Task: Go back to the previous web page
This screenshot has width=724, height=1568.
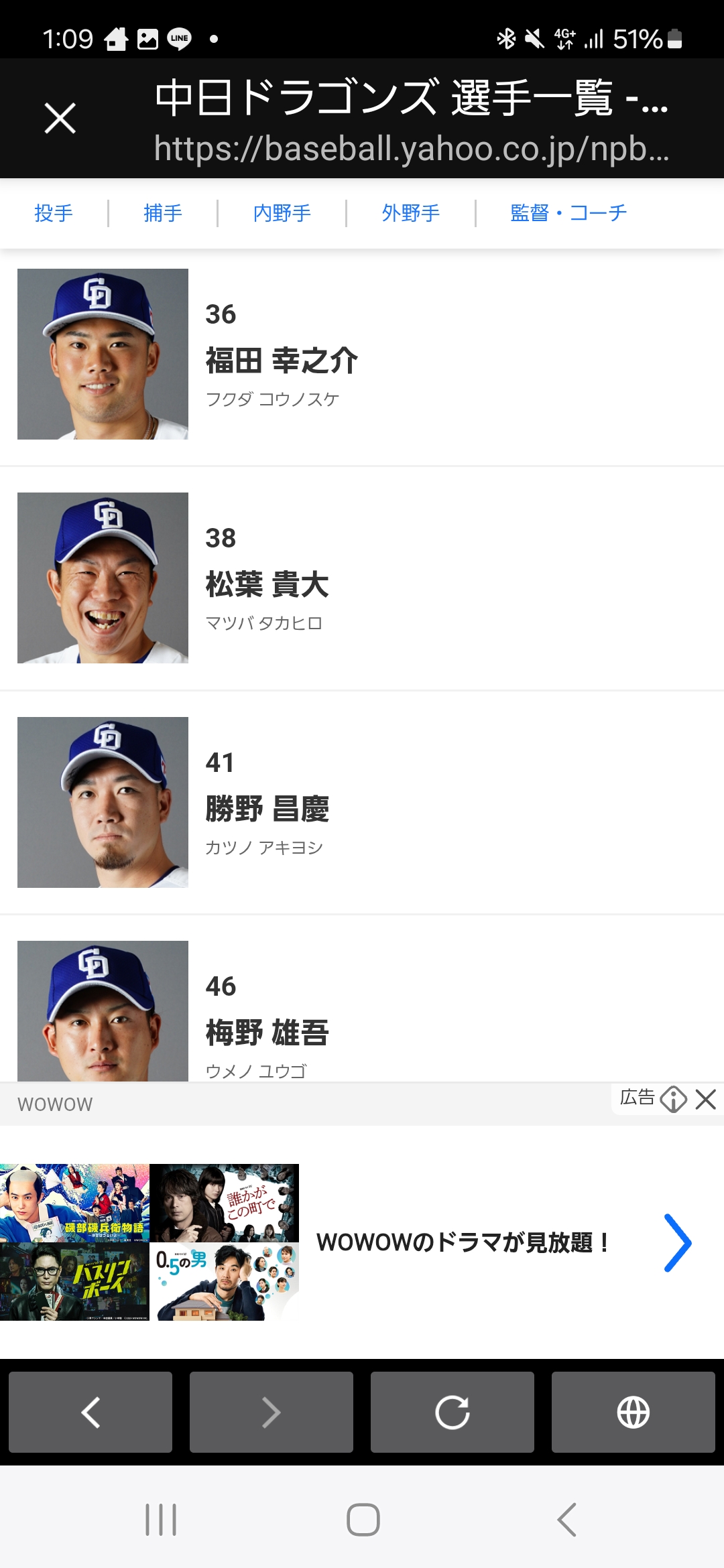Action: coord(90,1412)
